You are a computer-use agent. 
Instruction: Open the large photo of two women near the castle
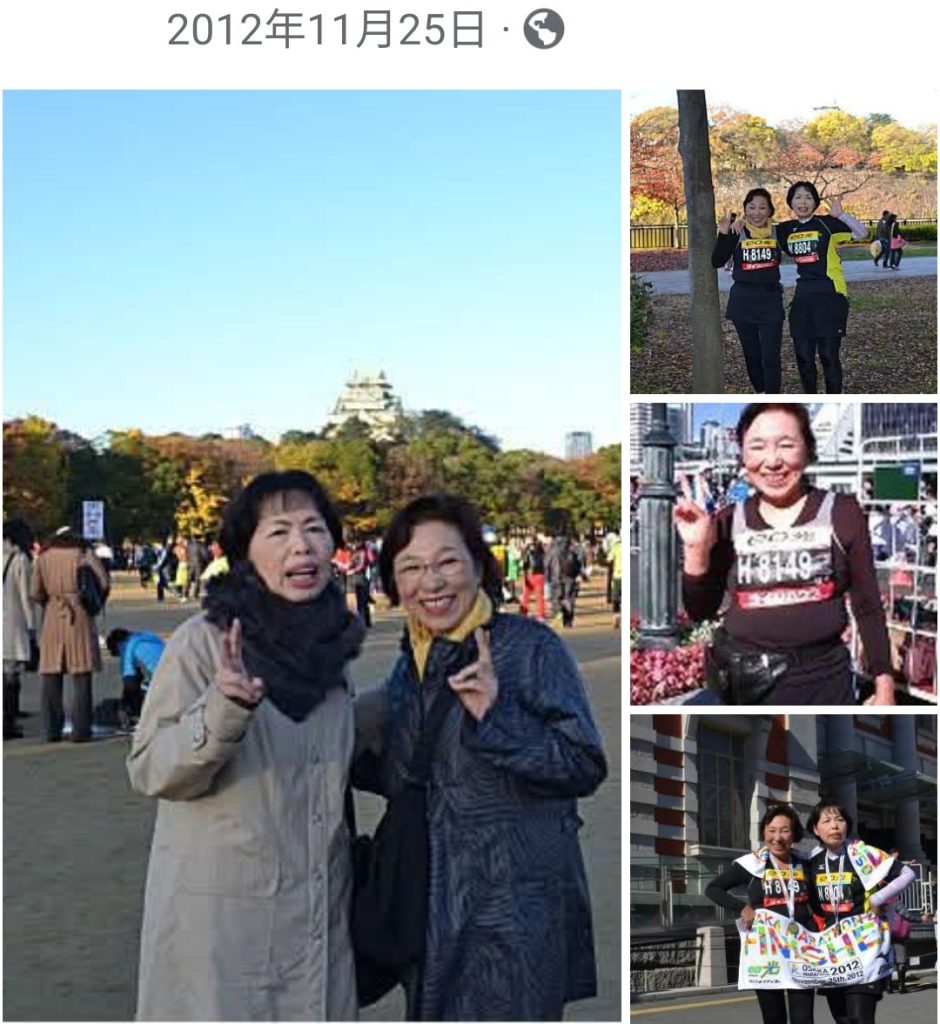tap(311, 555)
